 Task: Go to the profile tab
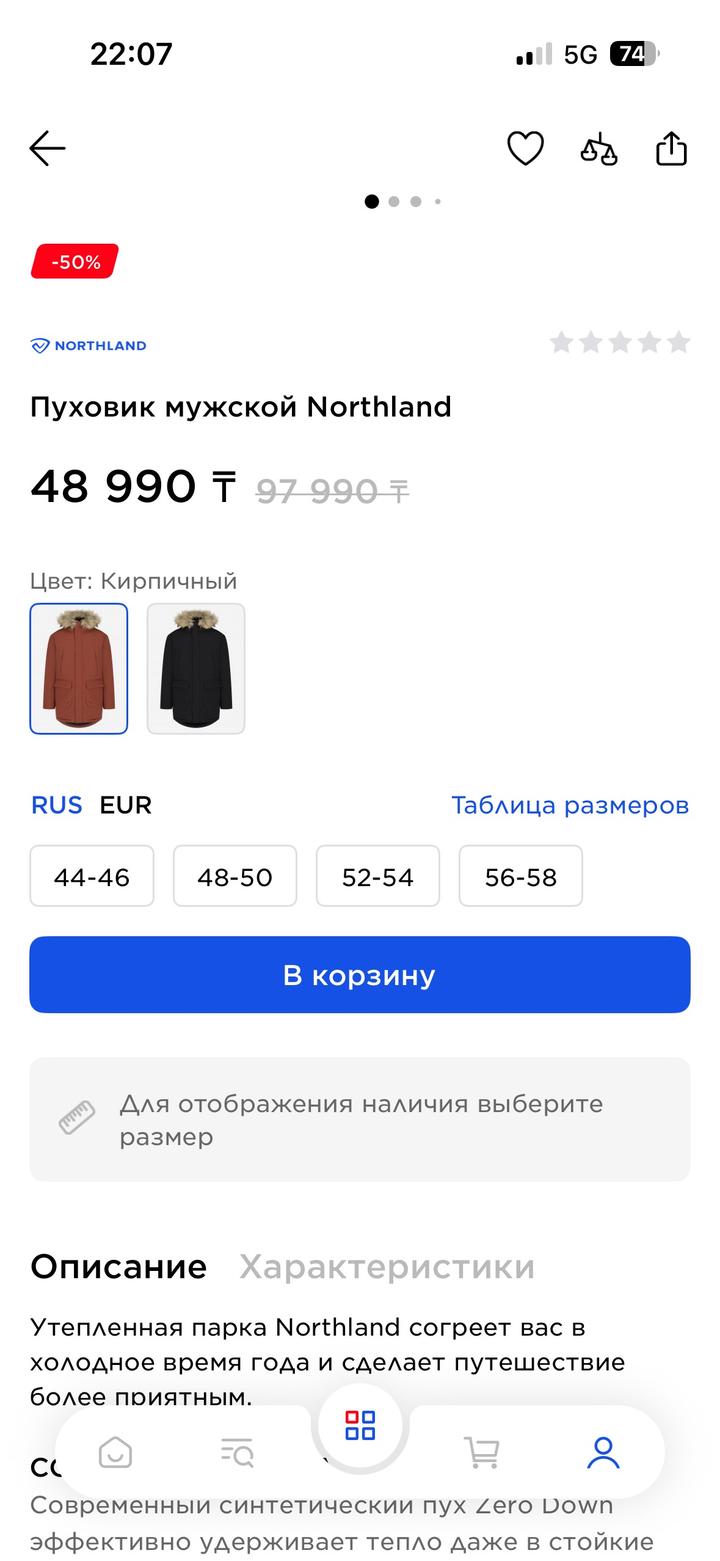coord(603,1452)
